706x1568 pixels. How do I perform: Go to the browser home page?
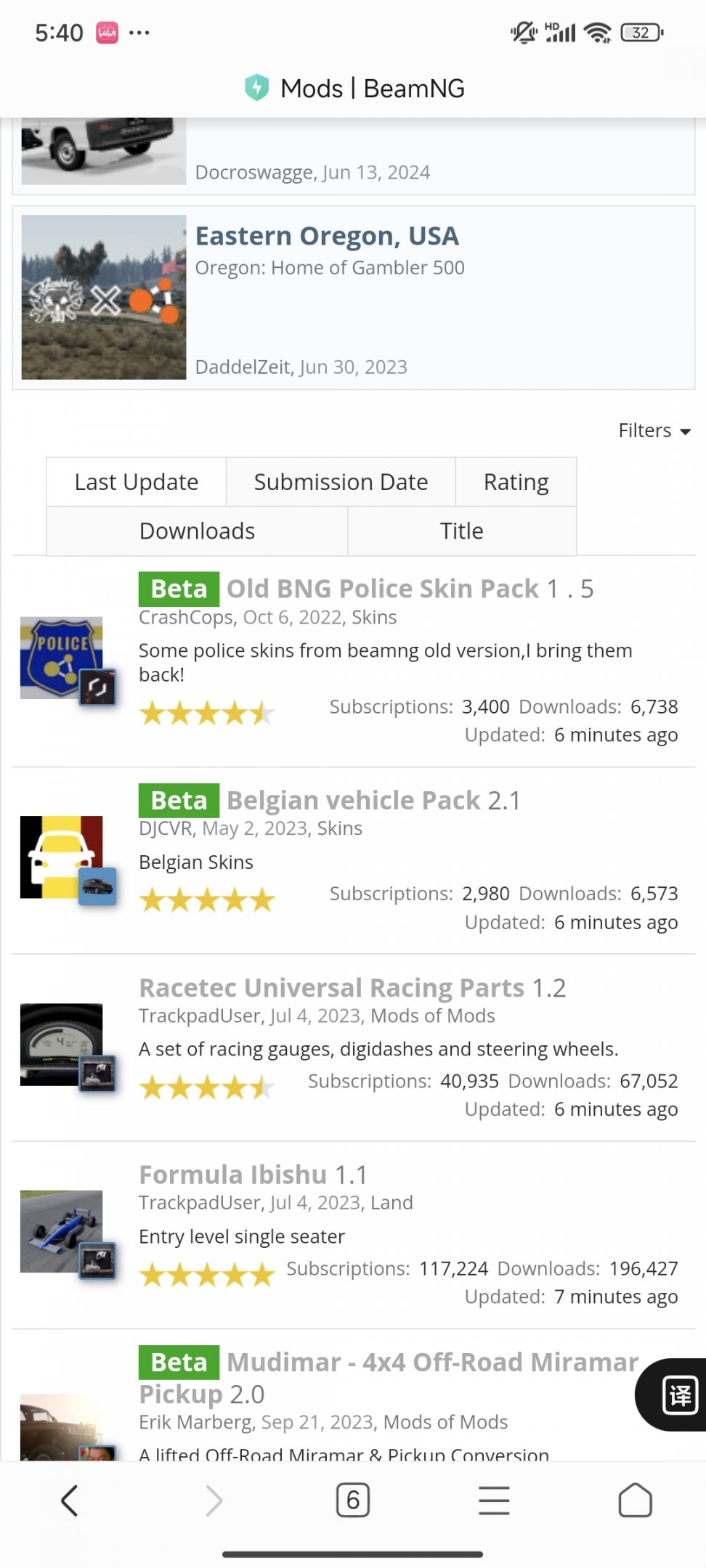[635, 1500]
